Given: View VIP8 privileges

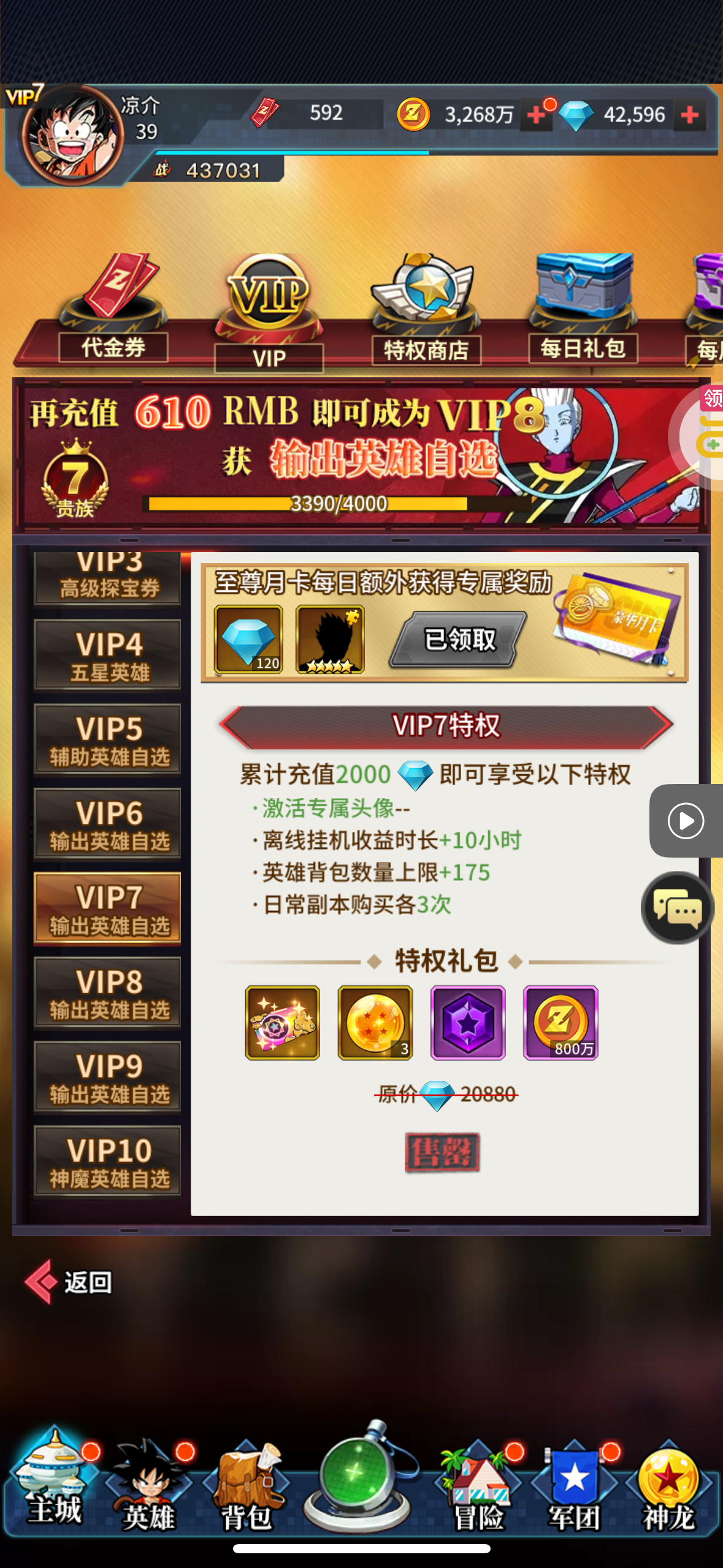Looking at the screenshot, I should tap(108, 993).
